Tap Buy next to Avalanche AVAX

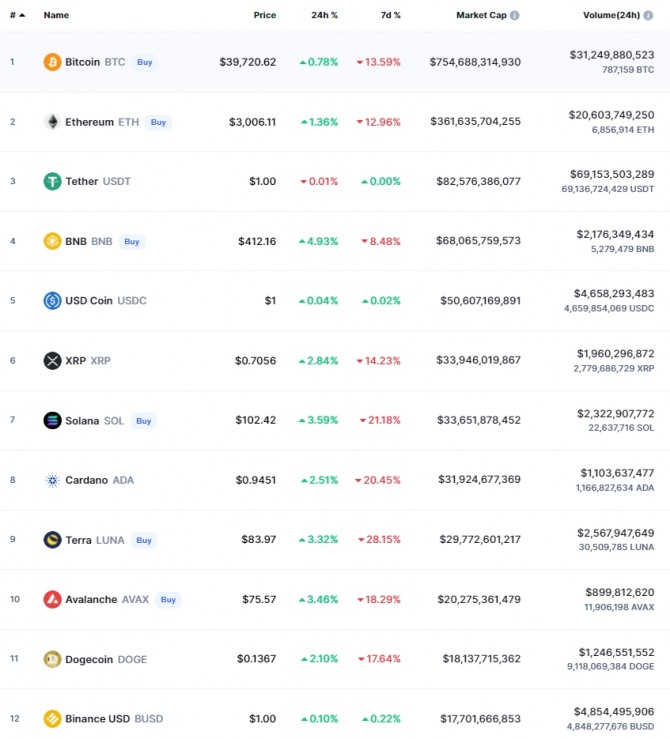pyautogui.click(x=168, y=600)
